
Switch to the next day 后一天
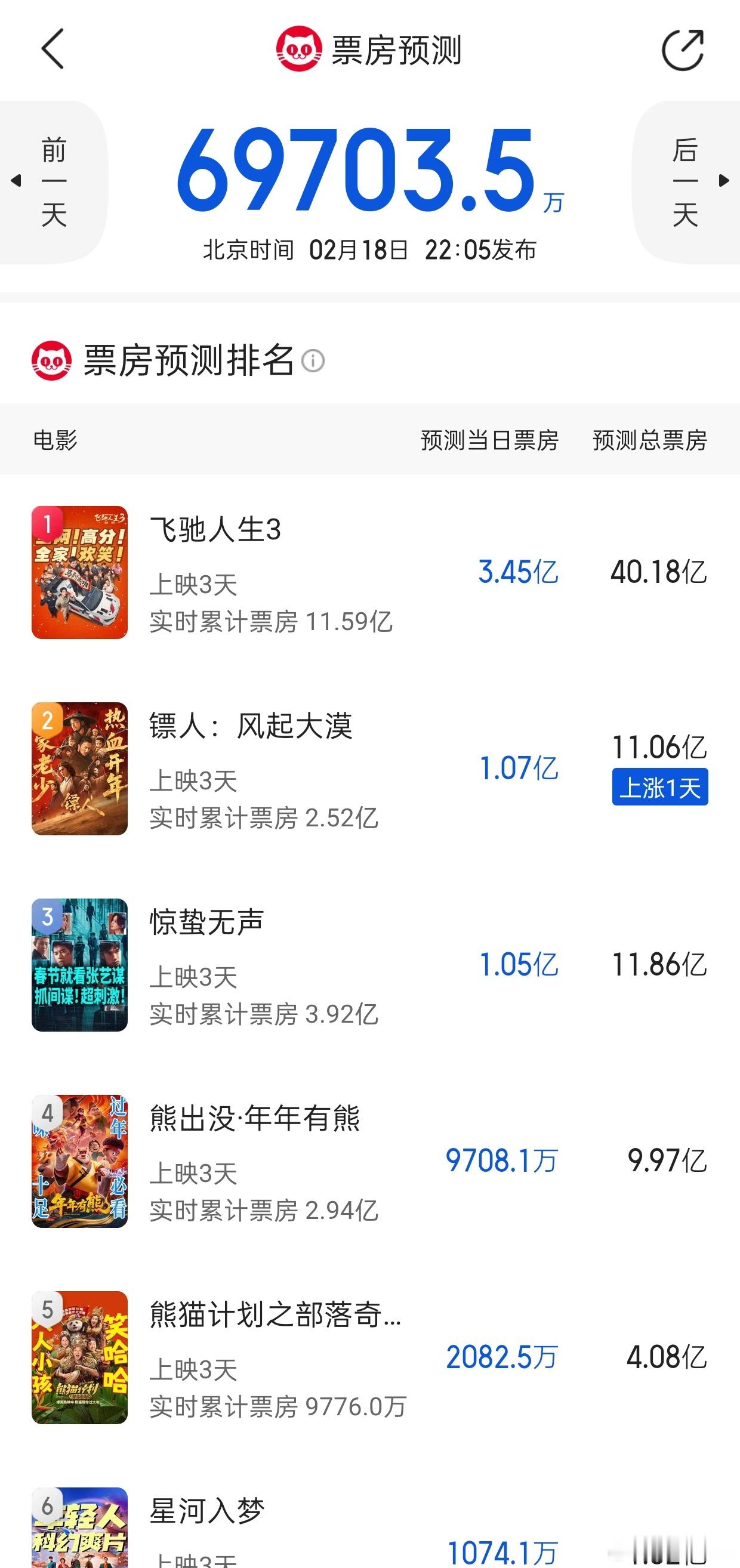(685, 181)
